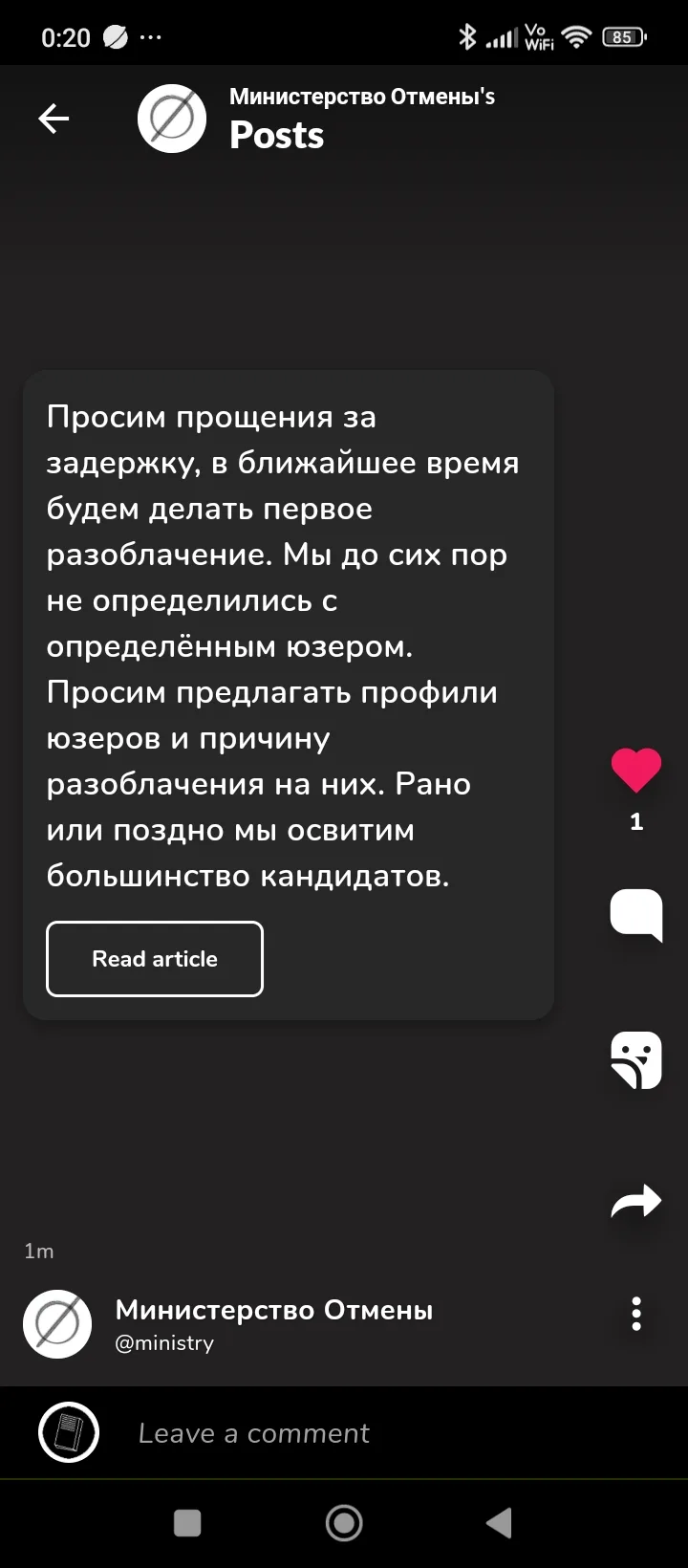The image size is (688, 1568).
Task: Go back using the top arrow
Action: (x=54, y=119)
